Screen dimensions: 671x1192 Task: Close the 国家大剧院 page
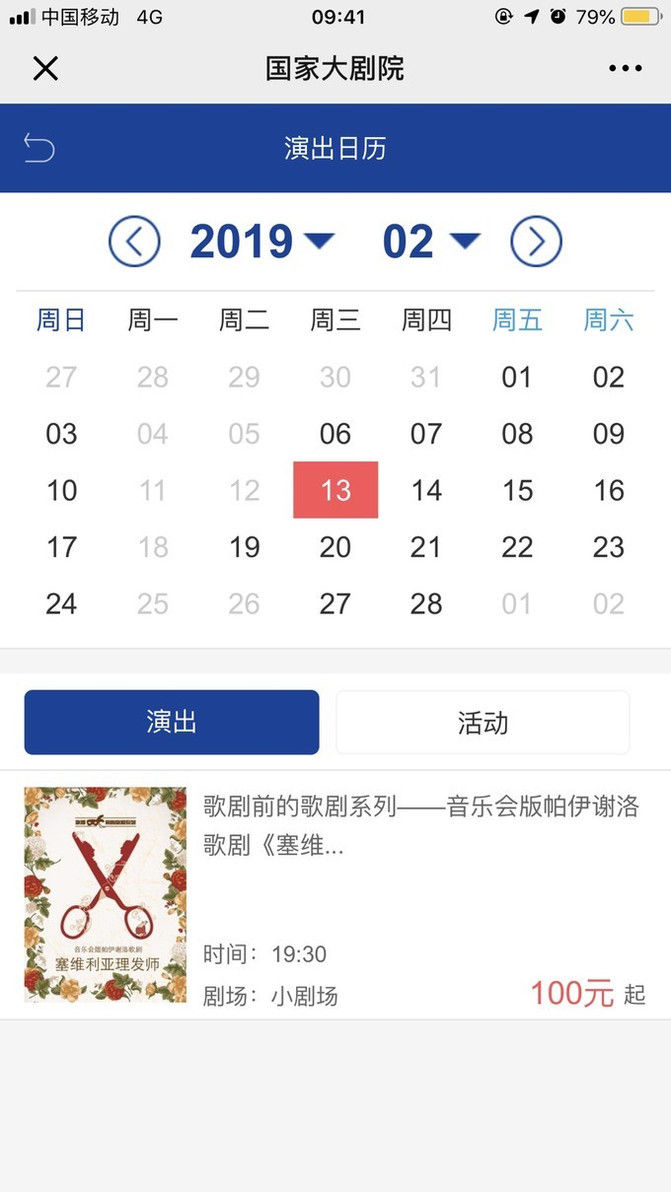tap(46, 68)
